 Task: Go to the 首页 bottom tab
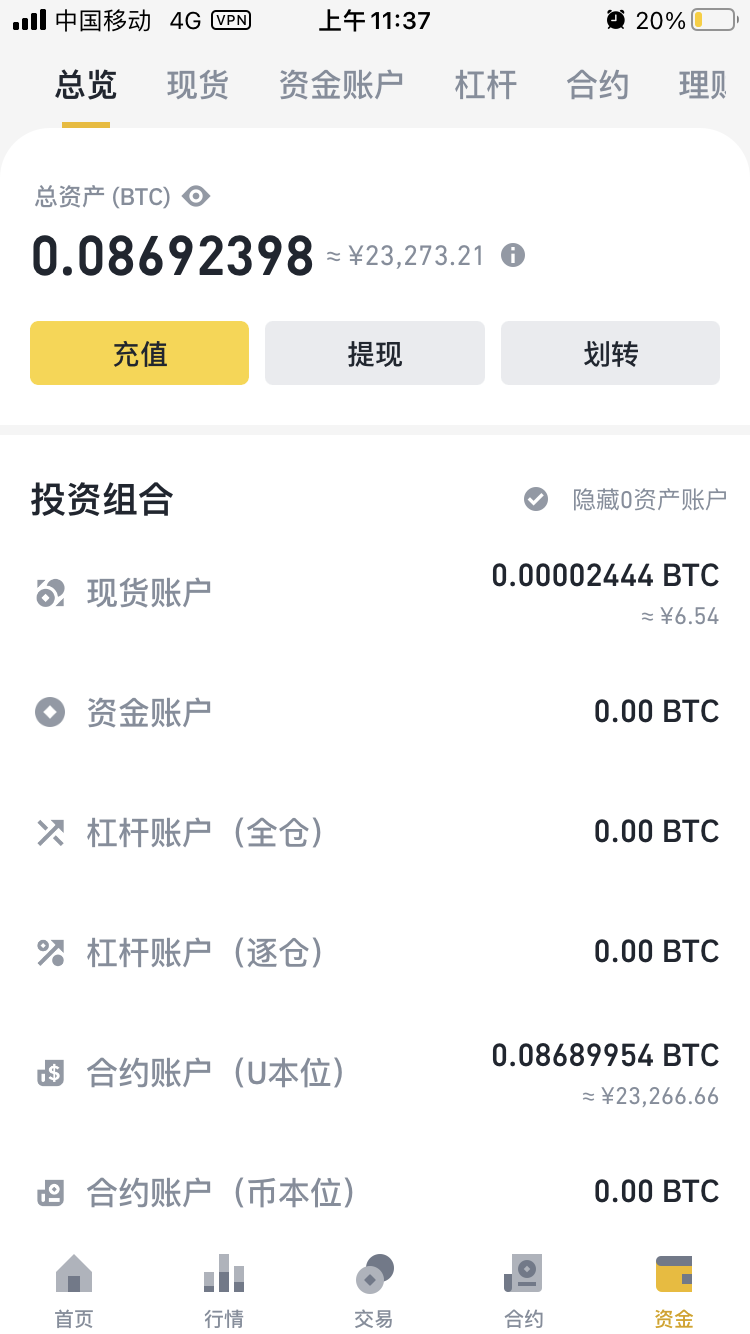pos(74,1290)
